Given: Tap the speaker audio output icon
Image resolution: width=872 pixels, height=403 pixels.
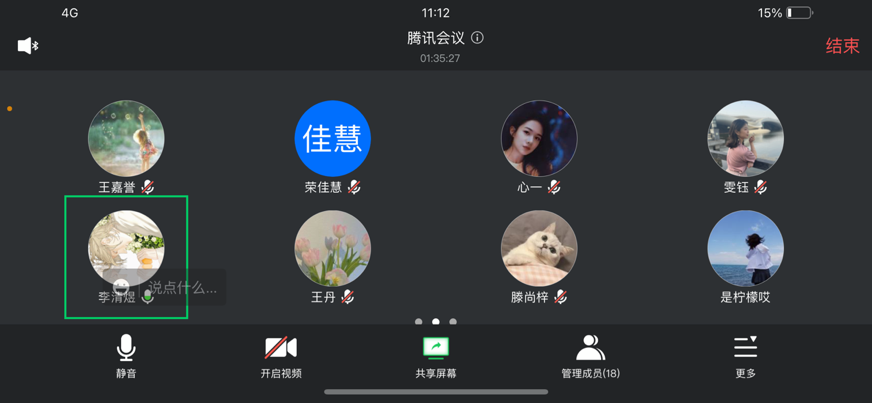Looking at the screenshot, I should tap(27, 46).
